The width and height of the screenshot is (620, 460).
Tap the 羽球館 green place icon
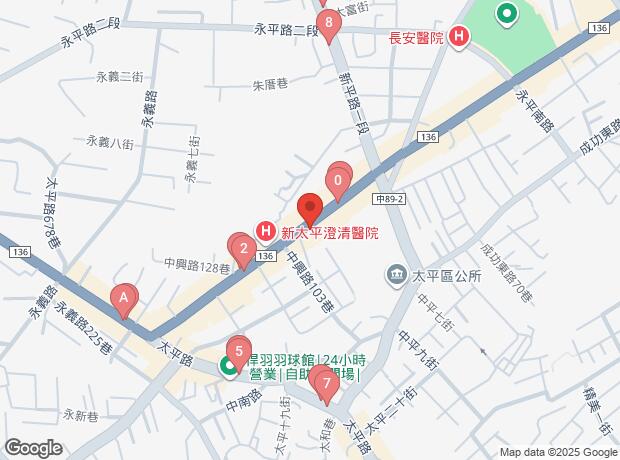click(x=229, y=369)
